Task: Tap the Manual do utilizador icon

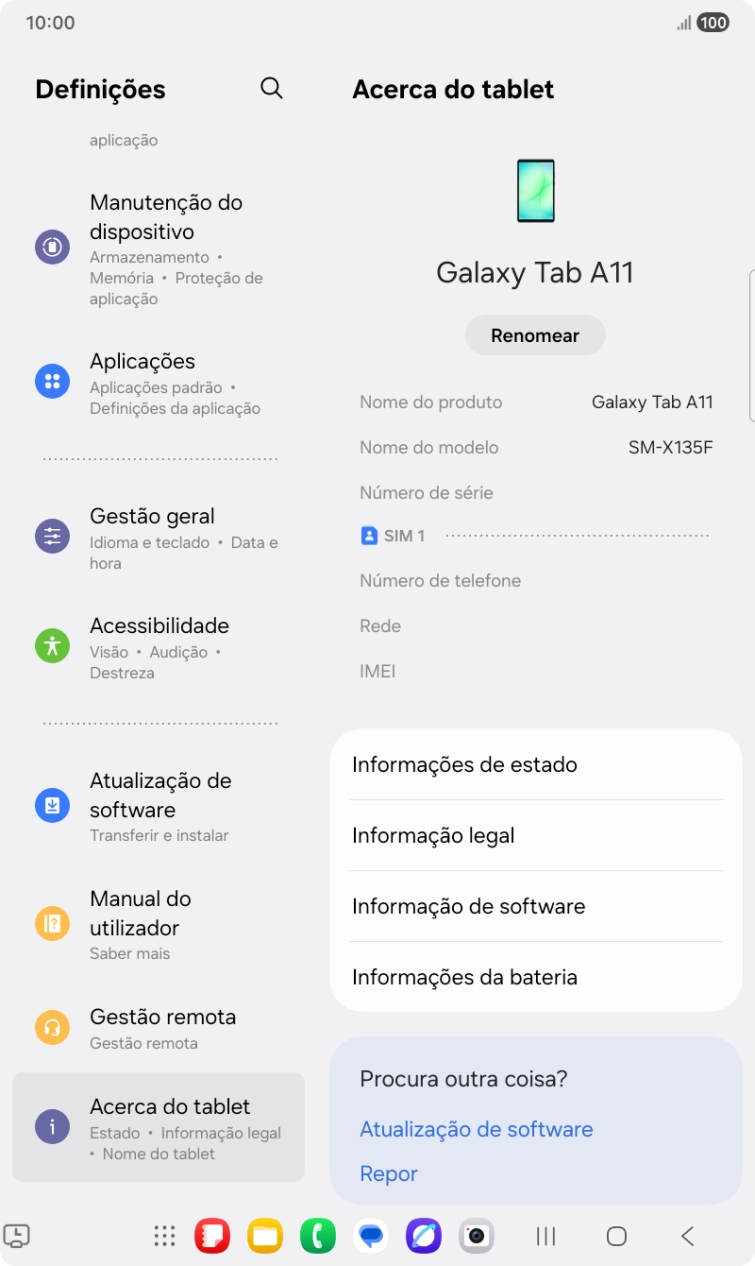Action: pyautogui.click(x=51, y=922)
